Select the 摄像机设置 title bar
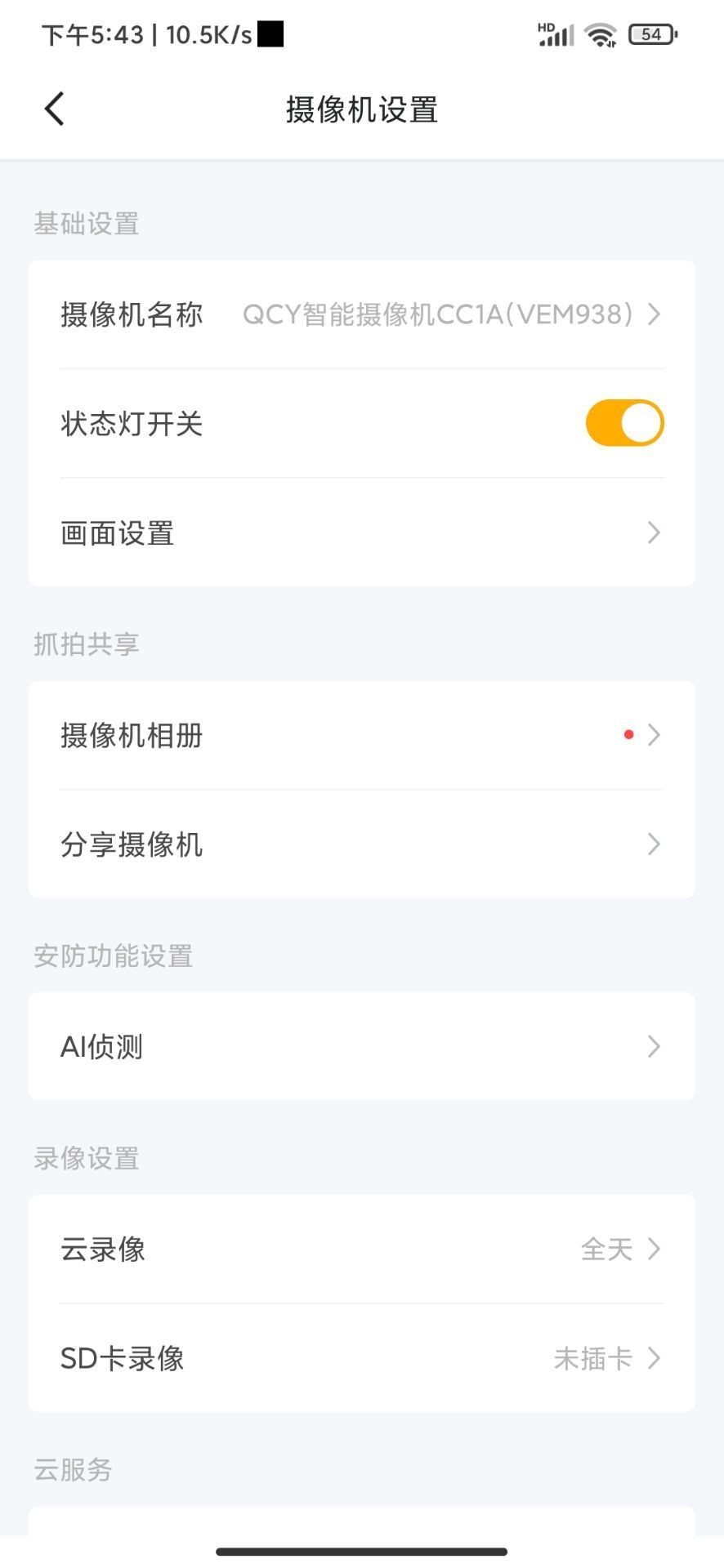 point(362,109)
